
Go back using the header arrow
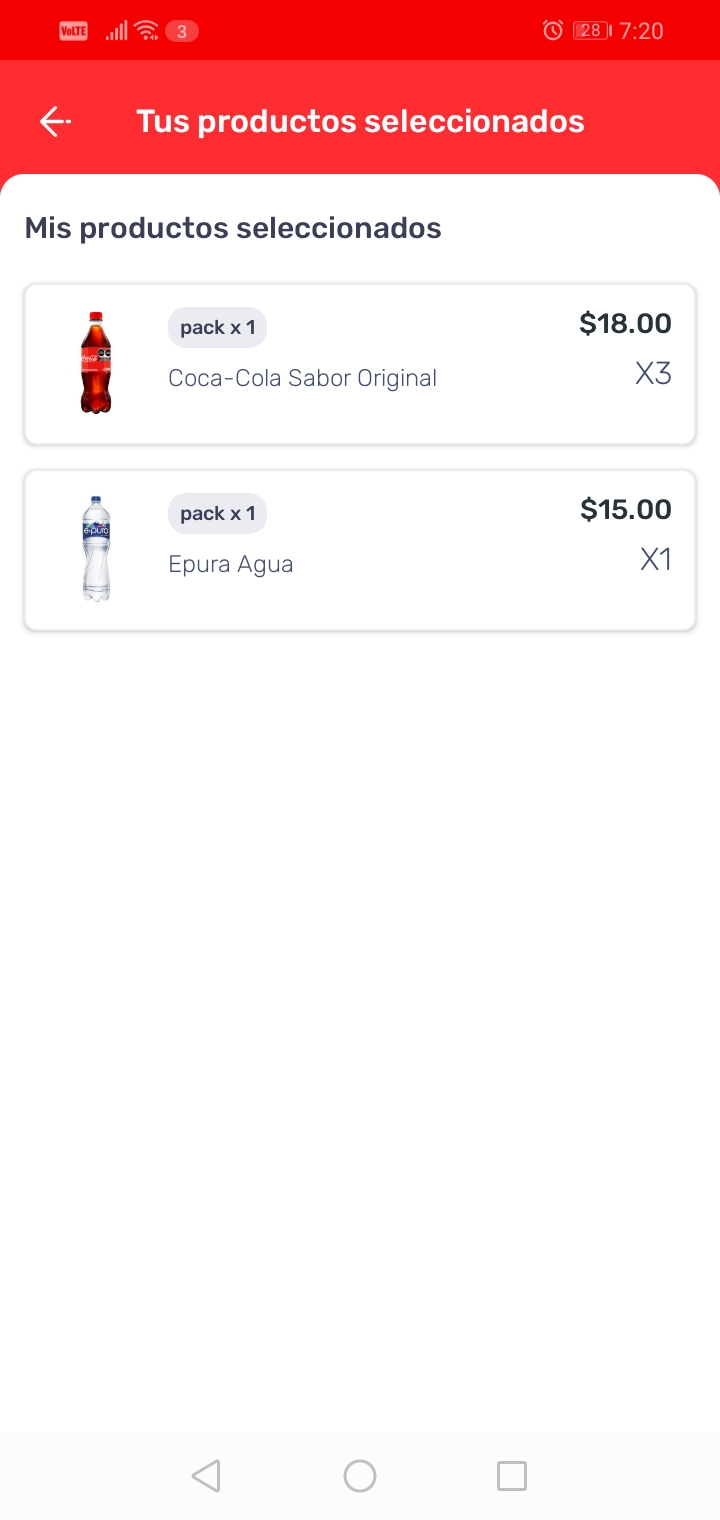point(55,122)
